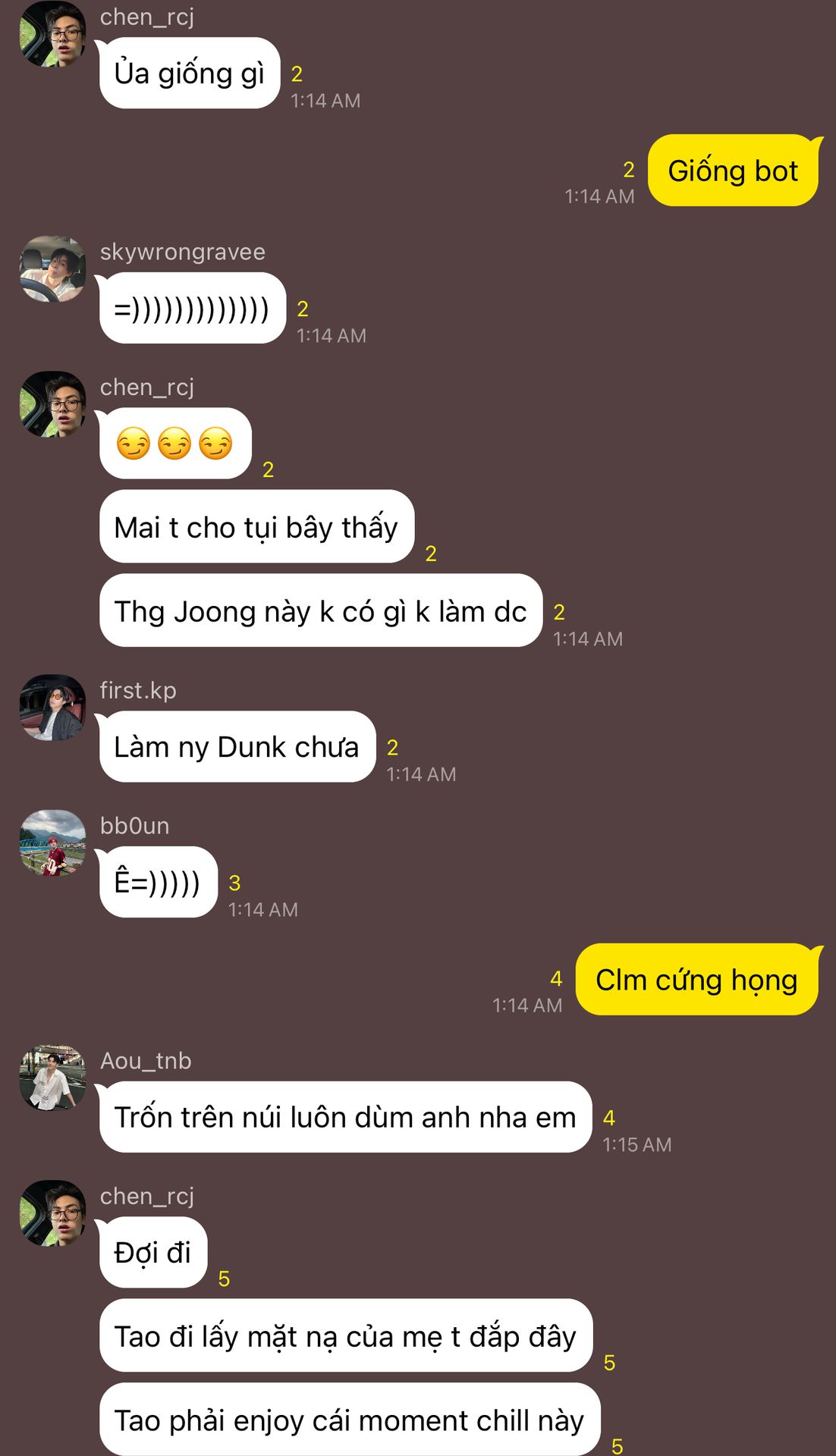836x1456 pixels.
Task: View first.kp's profile avatar
Action: [52, 708]
